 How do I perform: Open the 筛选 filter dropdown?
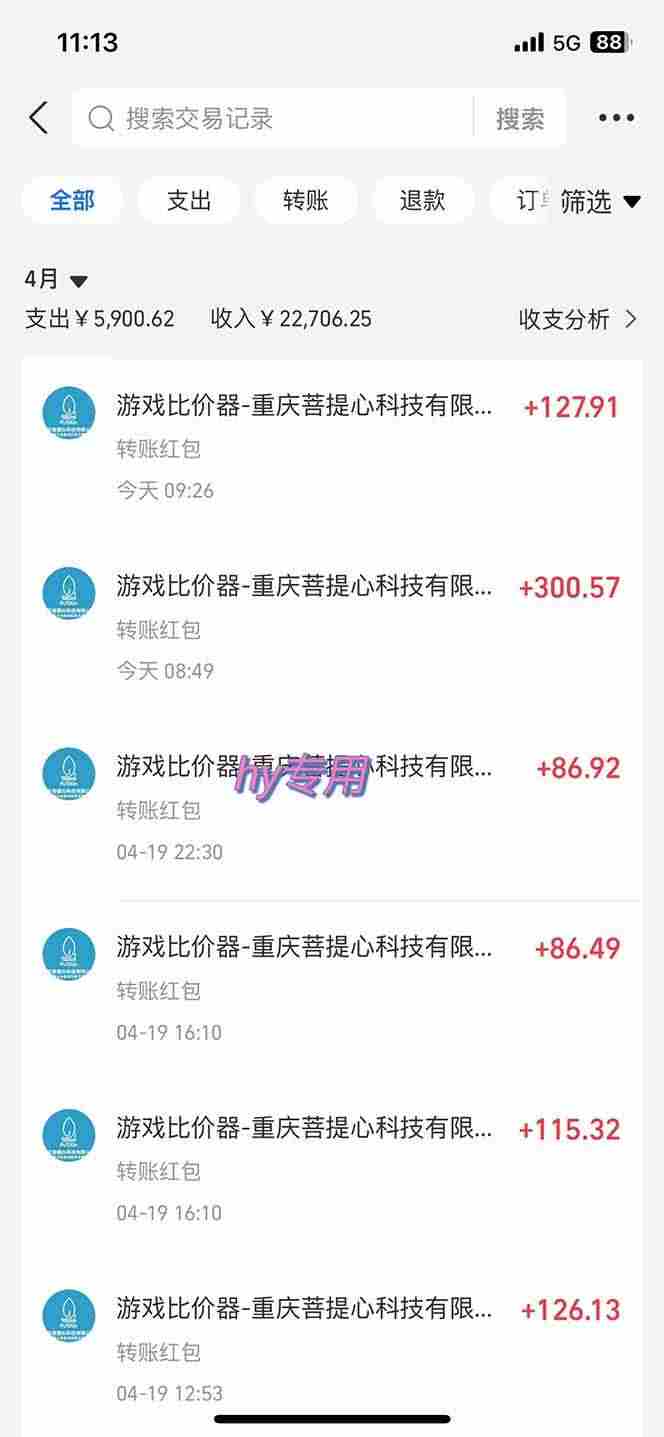tap(599, 202)
